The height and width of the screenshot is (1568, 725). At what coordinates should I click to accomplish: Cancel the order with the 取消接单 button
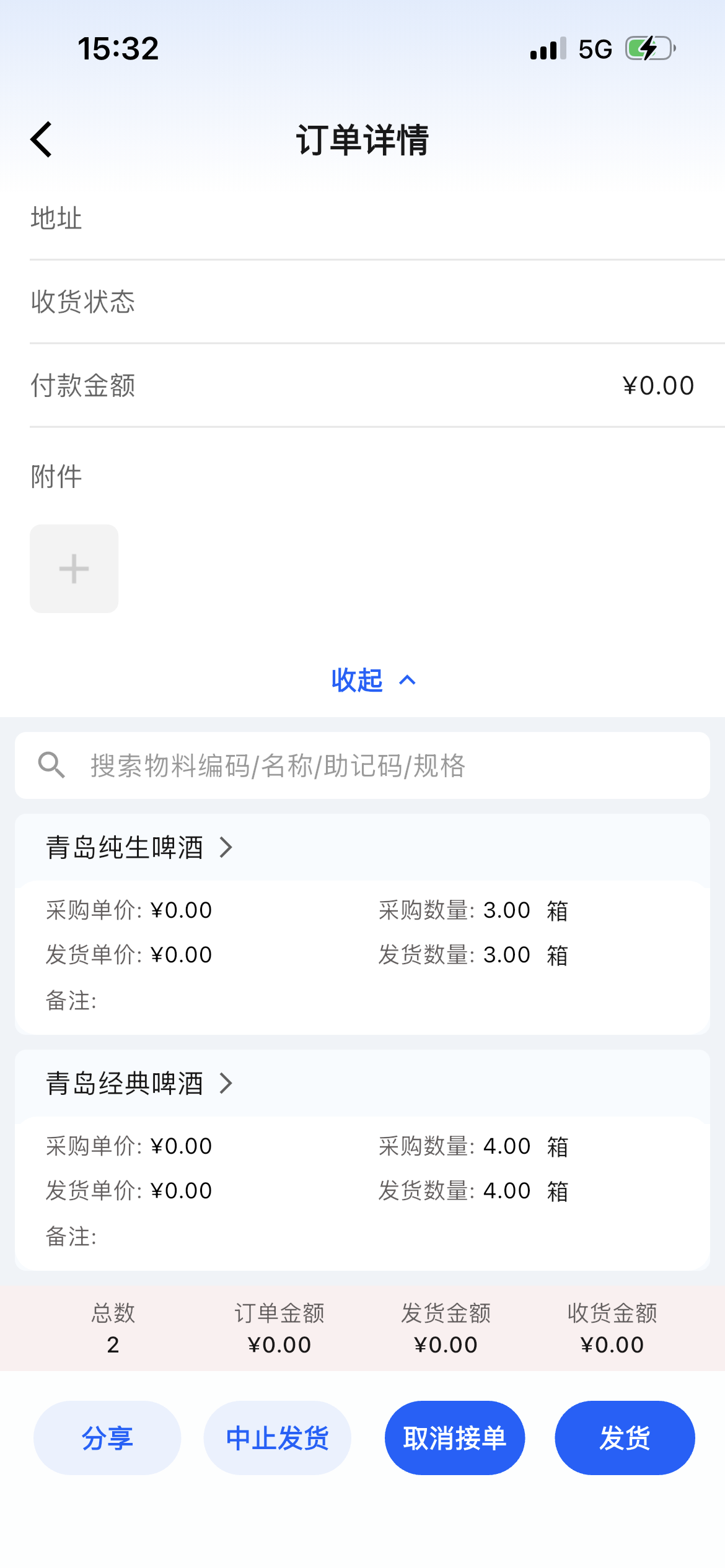click(x=454, y=1438)
